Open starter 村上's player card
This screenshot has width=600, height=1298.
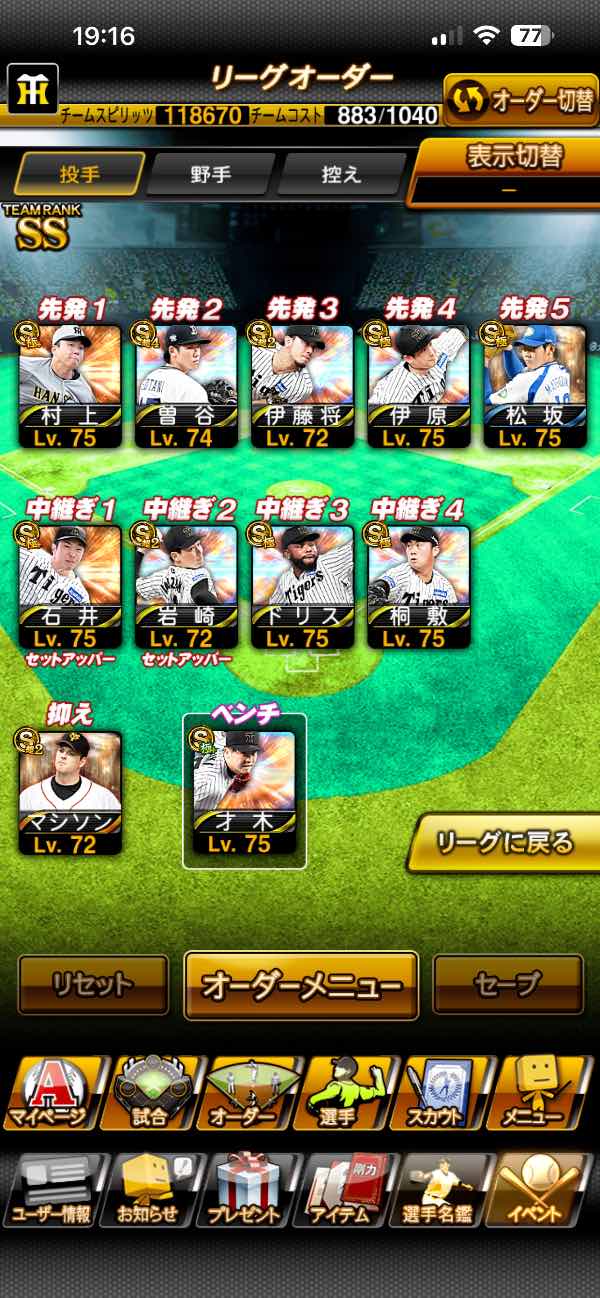point(71,385)
